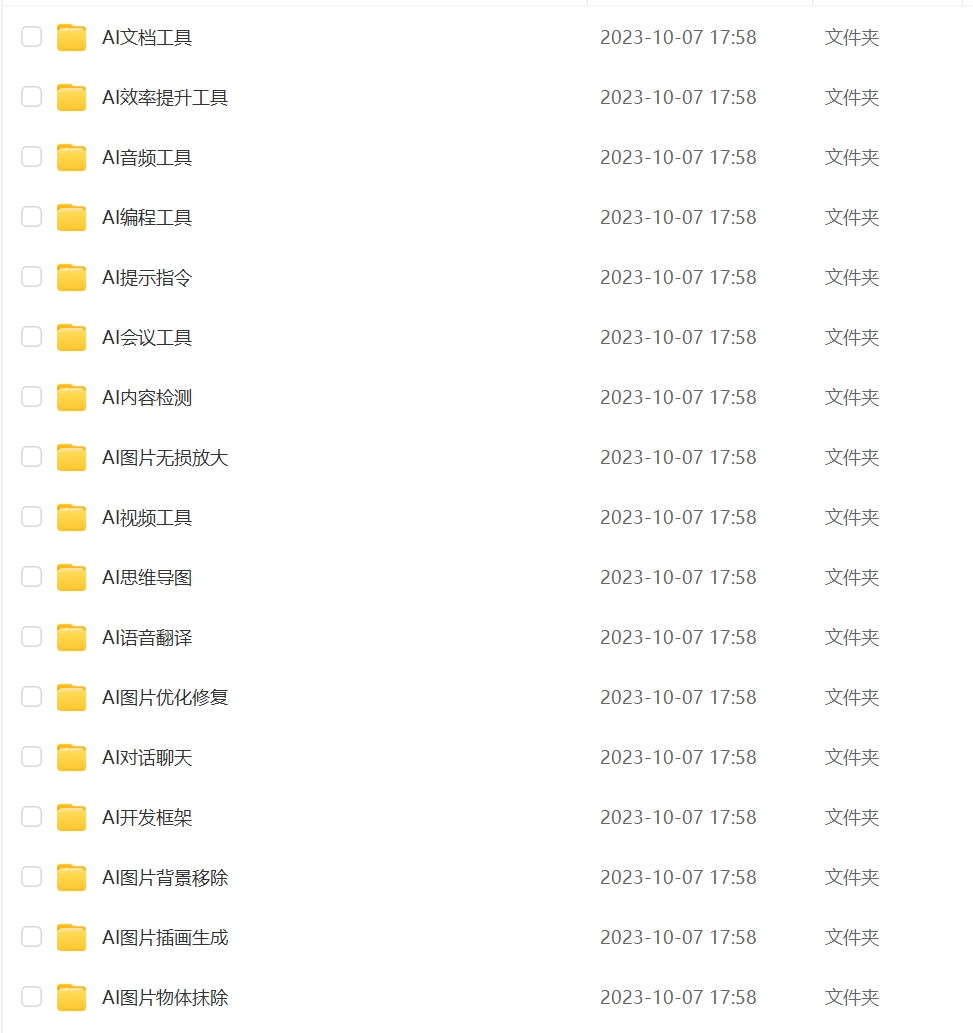The height and width of the screenshot is (1033, 973).
Task: Select the AI图片无损放大 checkbox
Action: click(x=32, y=457)
